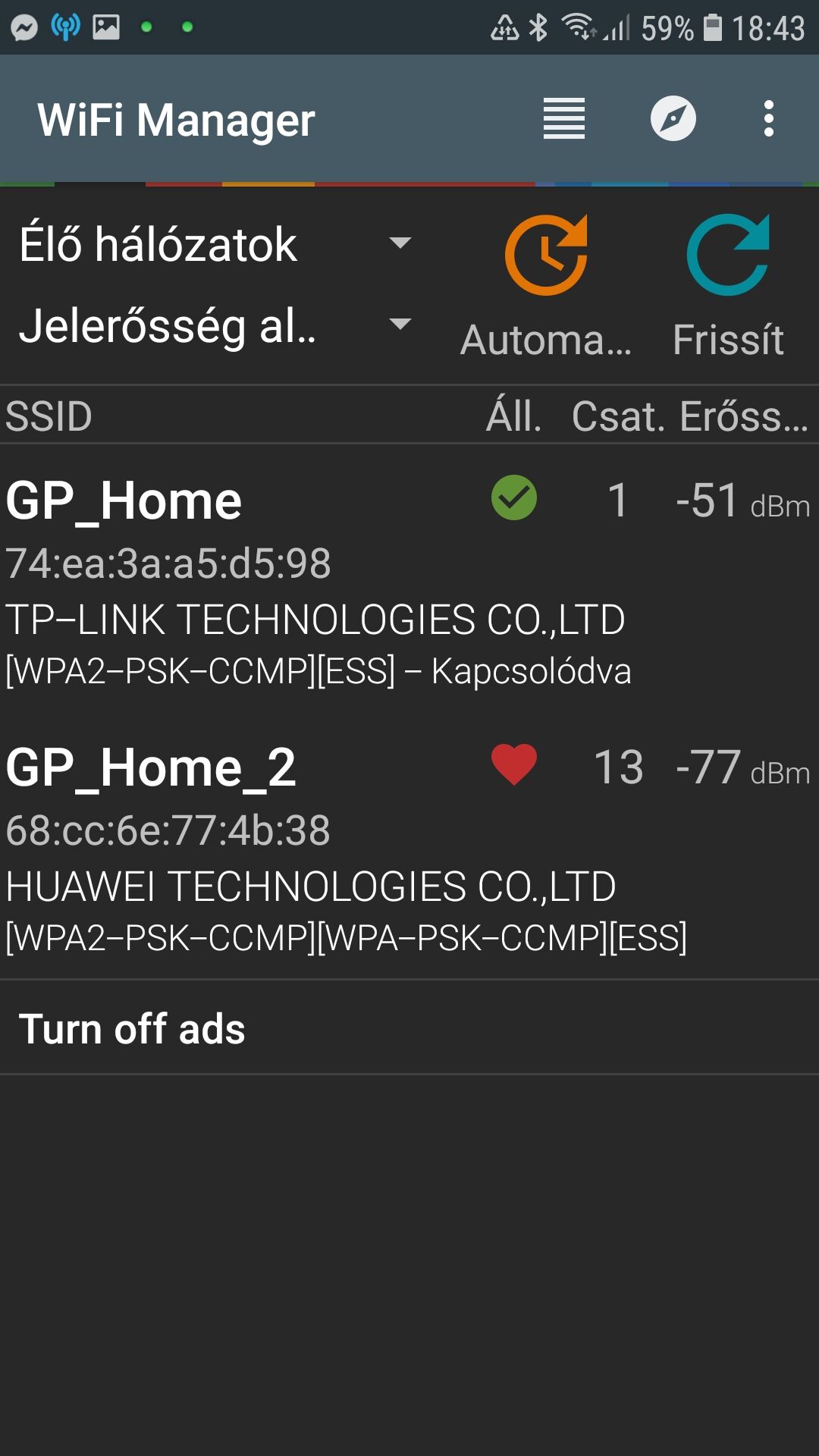819x1456 pixels.
Task: Open the GP_Home network entry
Action: [x=409, y=578]
